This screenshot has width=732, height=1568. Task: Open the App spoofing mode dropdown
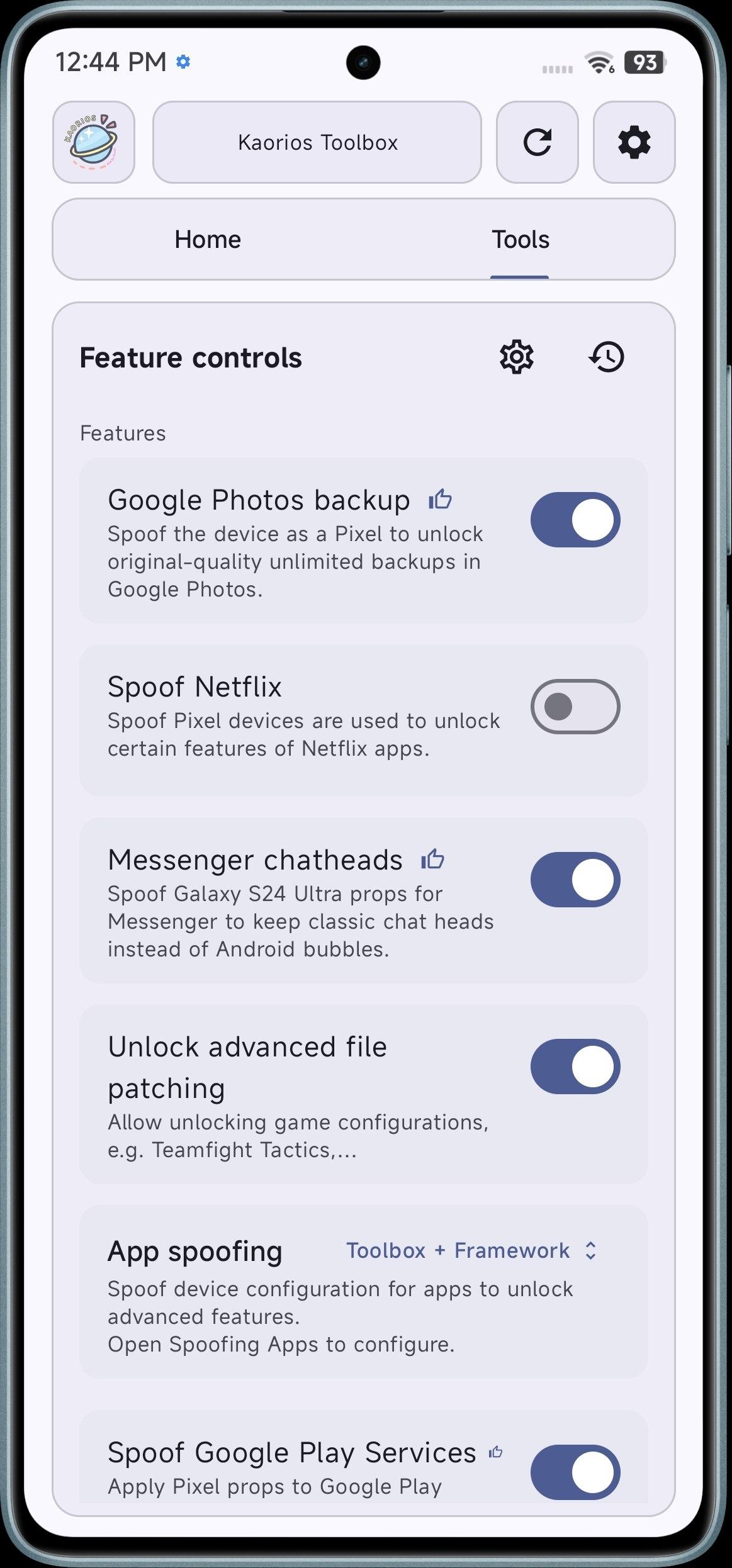tap(471, 1250)
